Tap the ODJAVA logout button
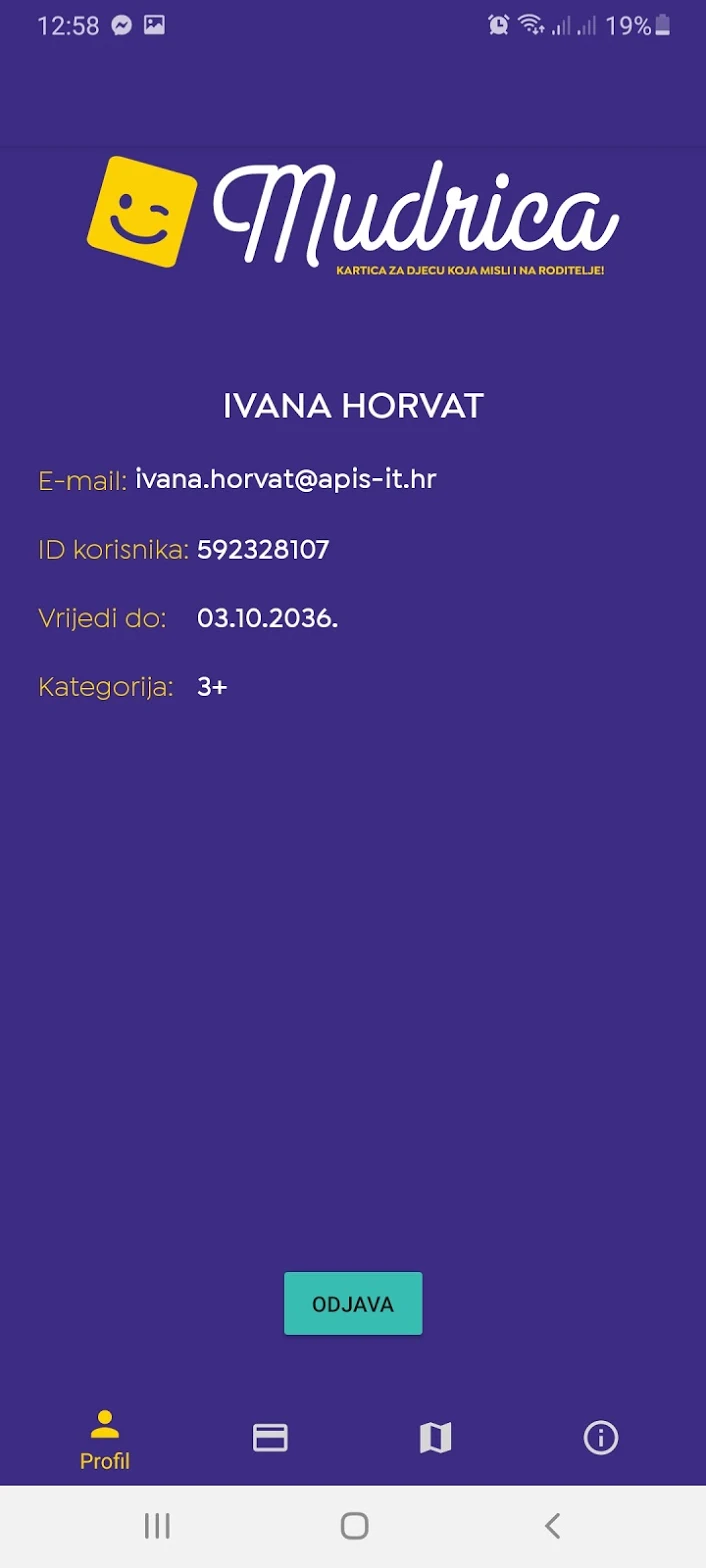The height and width of the screenshot is (1568, 706). pos(353,1304)
